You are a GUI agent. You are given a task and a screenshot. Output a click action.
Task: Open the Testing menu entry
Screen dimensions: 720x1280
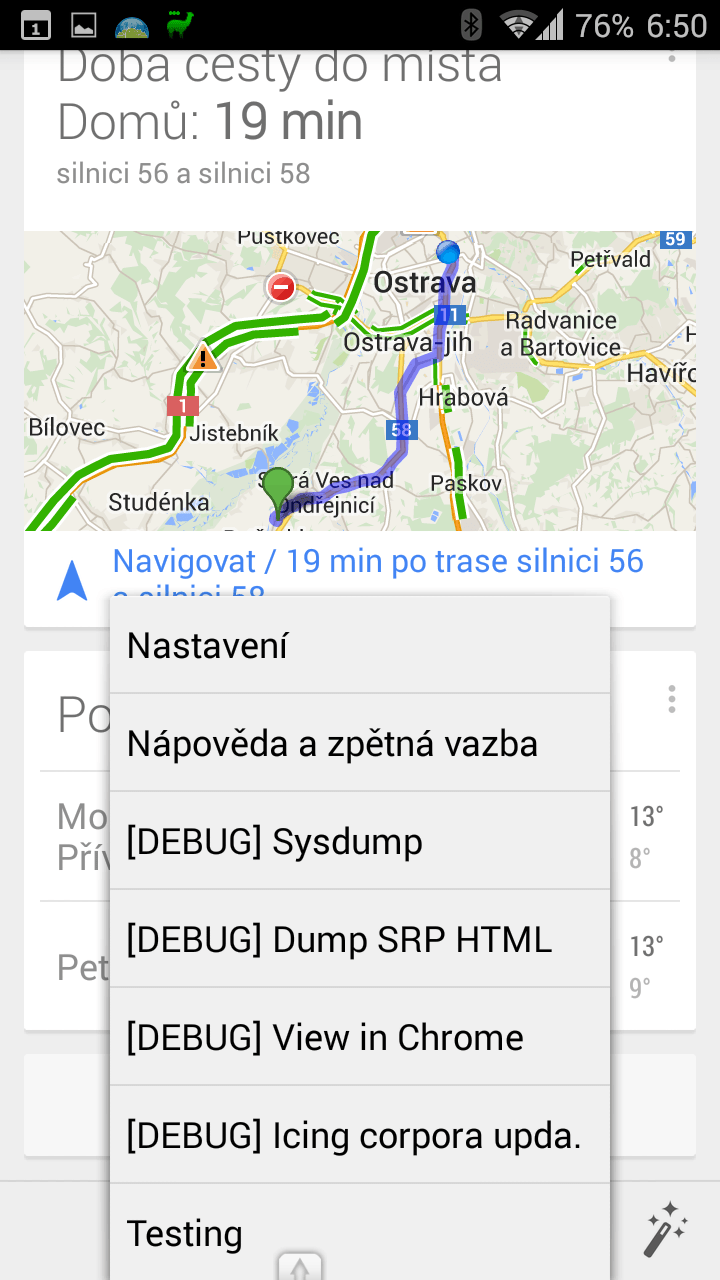359,1233
